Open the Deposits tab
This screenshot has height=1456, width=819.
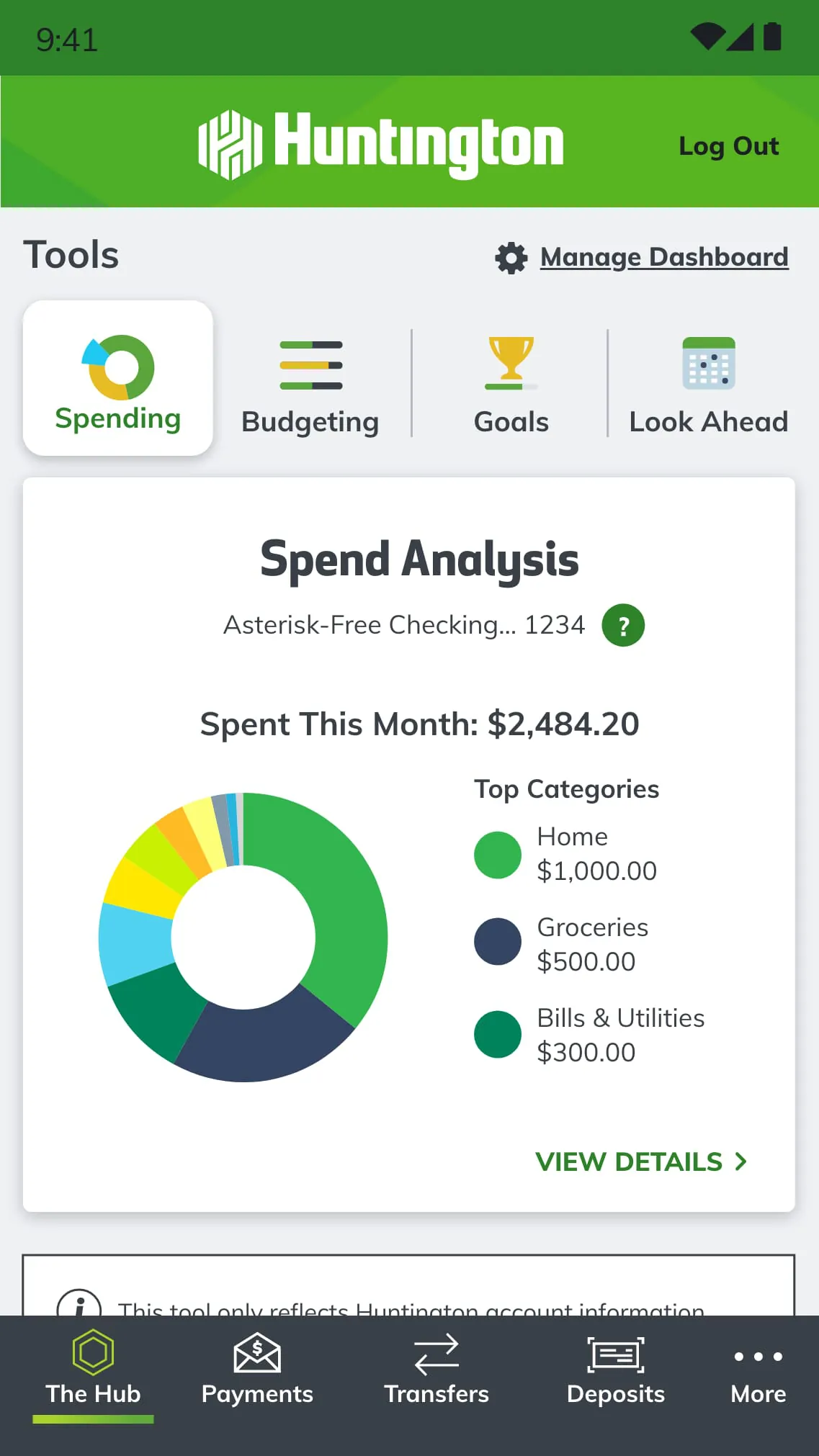[615, 1370]
